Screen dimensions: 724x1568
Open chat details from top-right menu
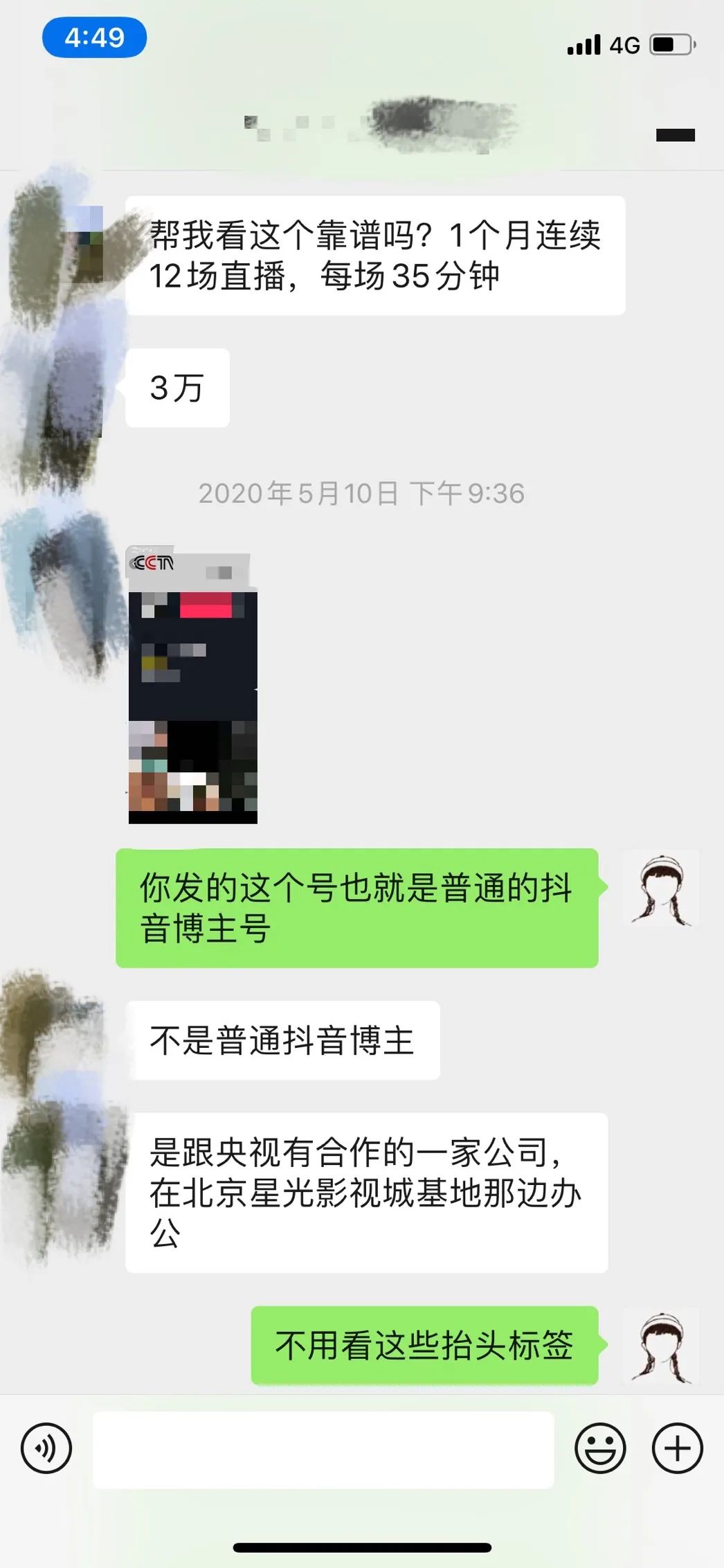(x=675, y=135)
